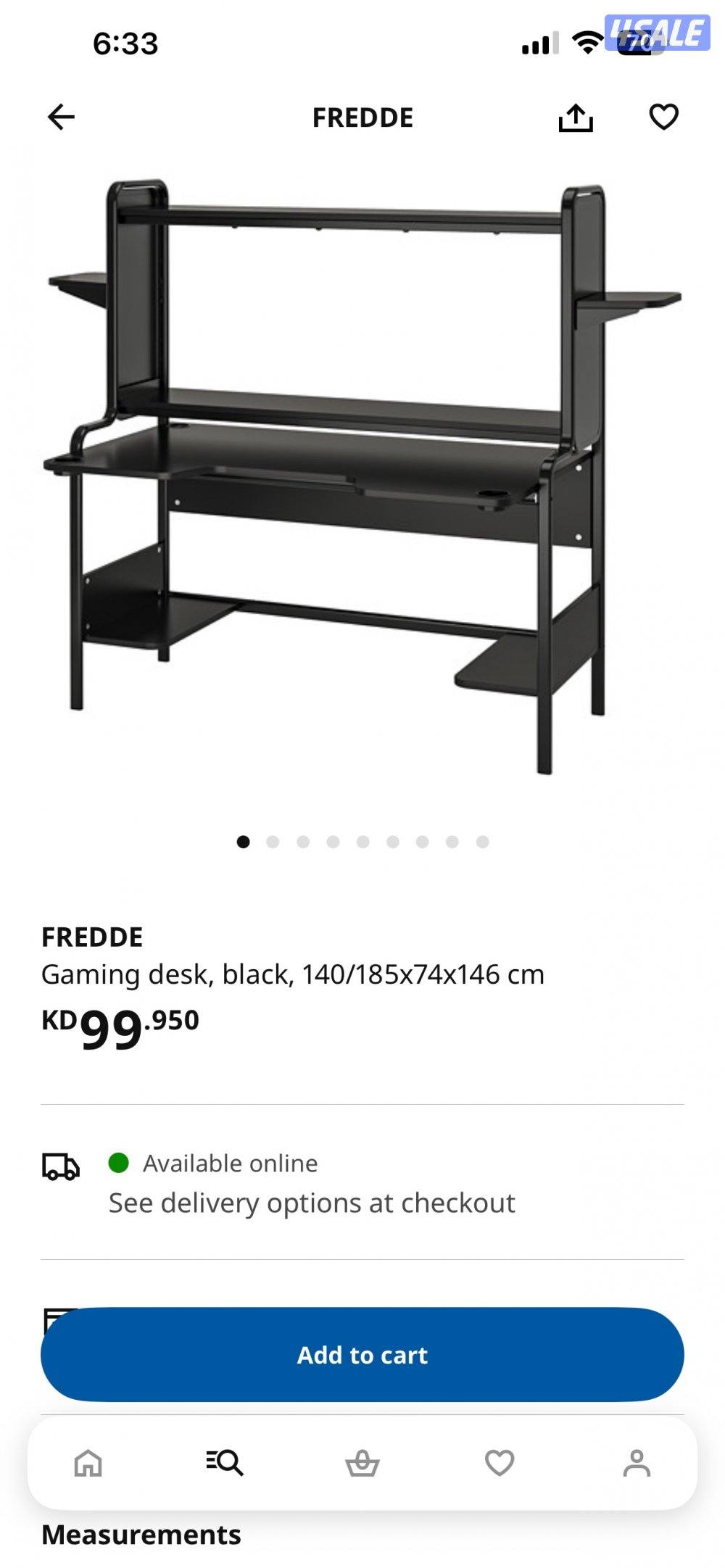Toggle the filled carousel dot for first image

[242, 841]
